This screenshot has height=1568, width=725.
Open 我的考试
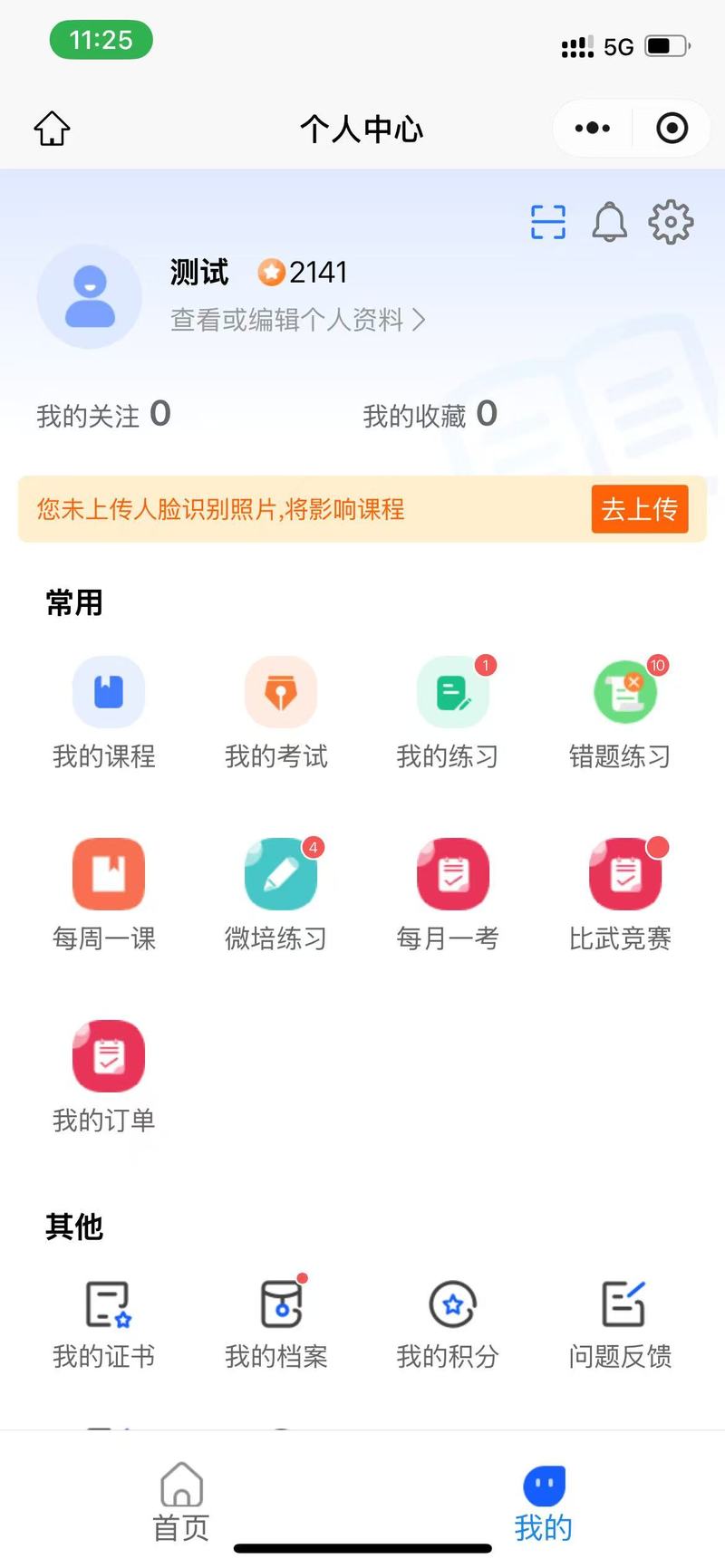(x=276, y=713)
